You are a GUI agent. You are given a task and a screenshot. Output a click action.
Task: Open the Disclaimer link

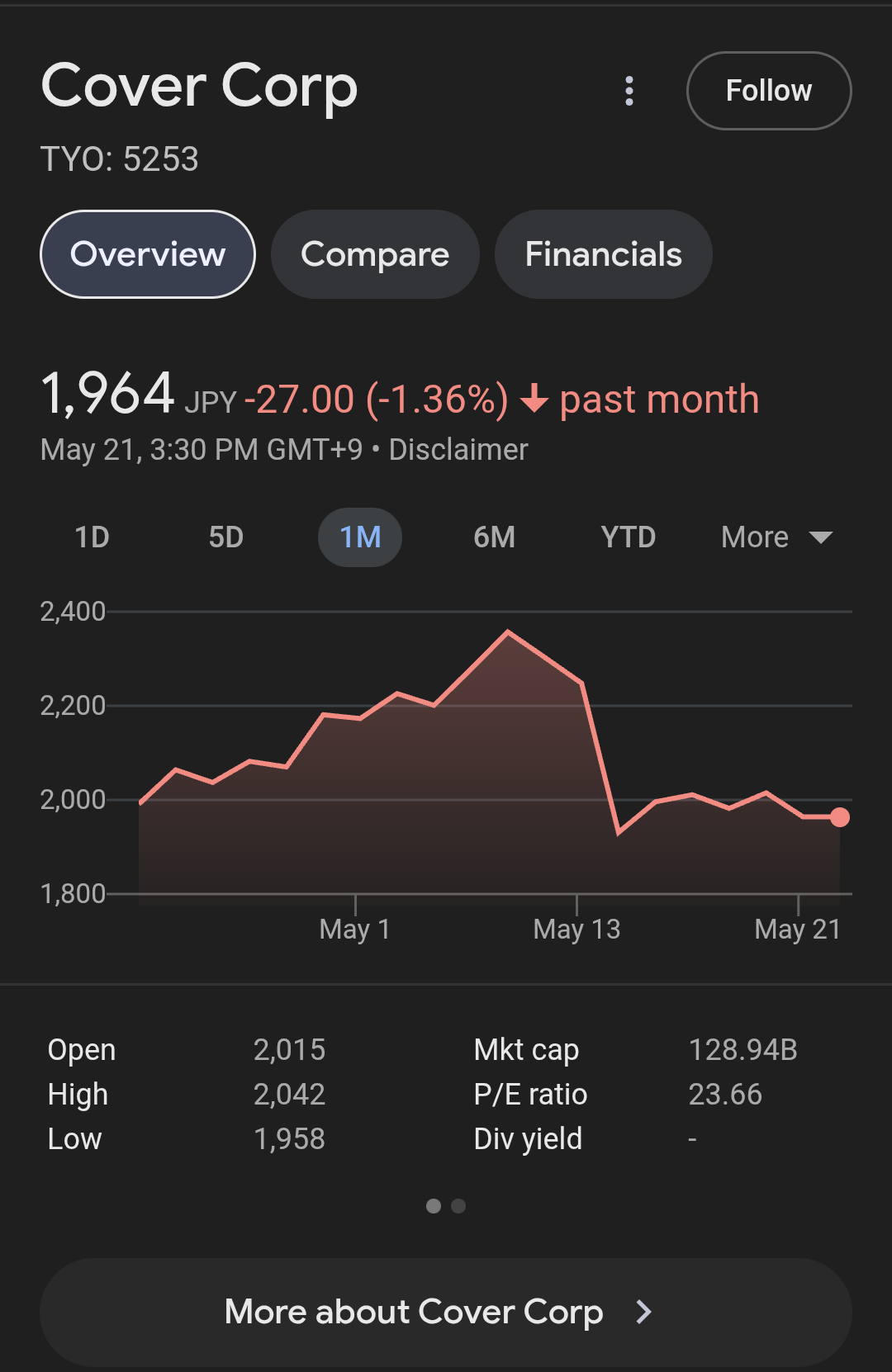(x=458, y=450)
